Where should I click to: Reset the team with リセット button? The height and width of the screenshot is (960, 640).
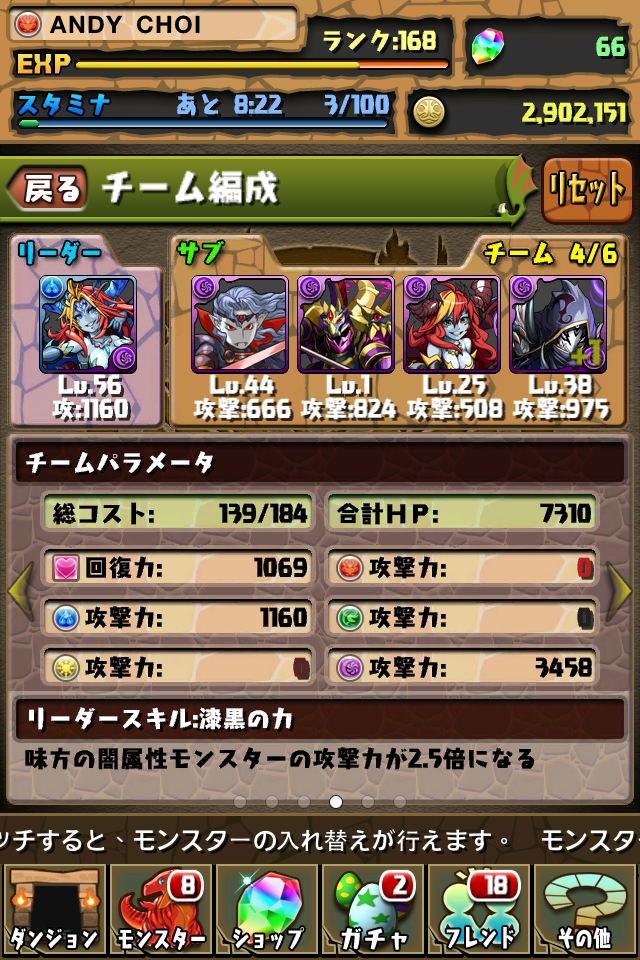[587, 190]
